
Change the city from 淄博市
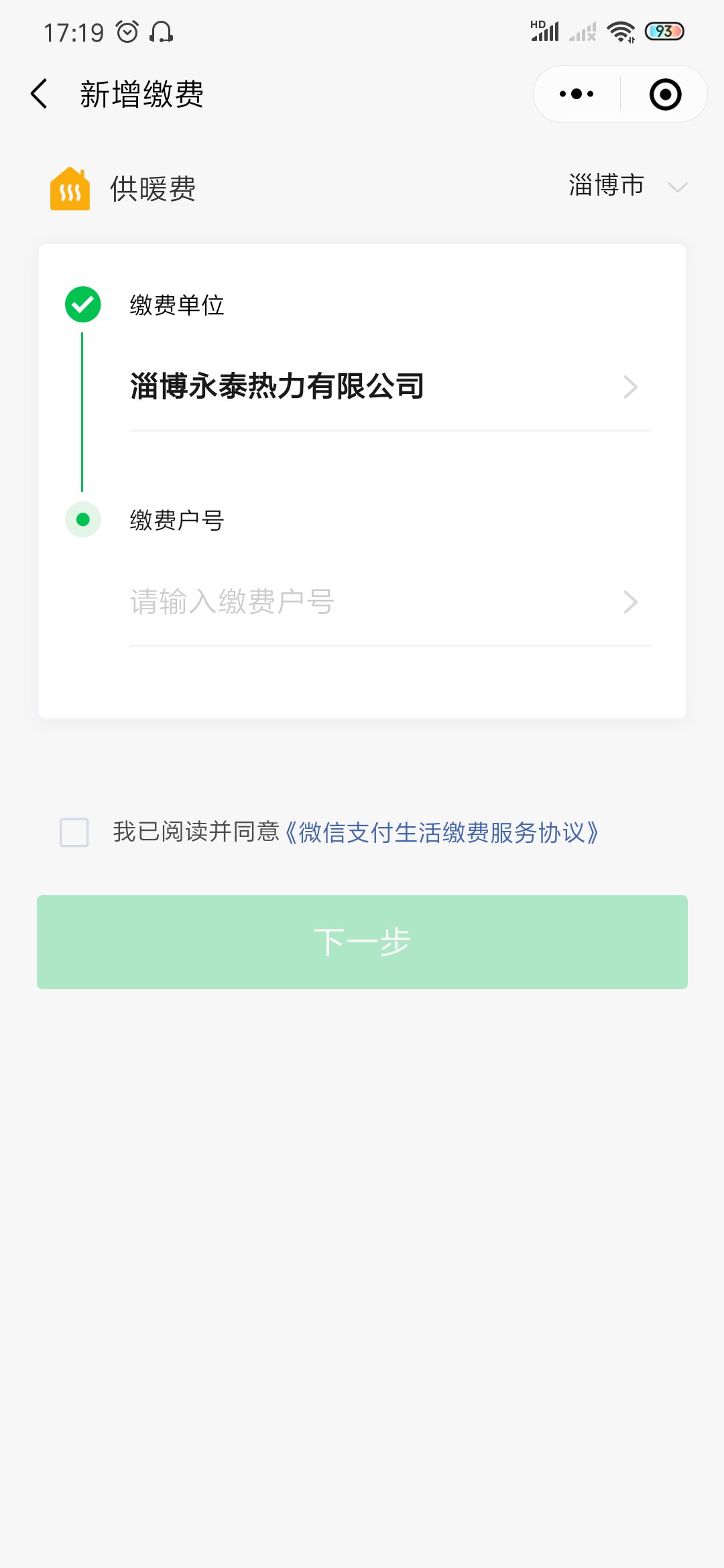pyautogui.click(x=627, y=186)
